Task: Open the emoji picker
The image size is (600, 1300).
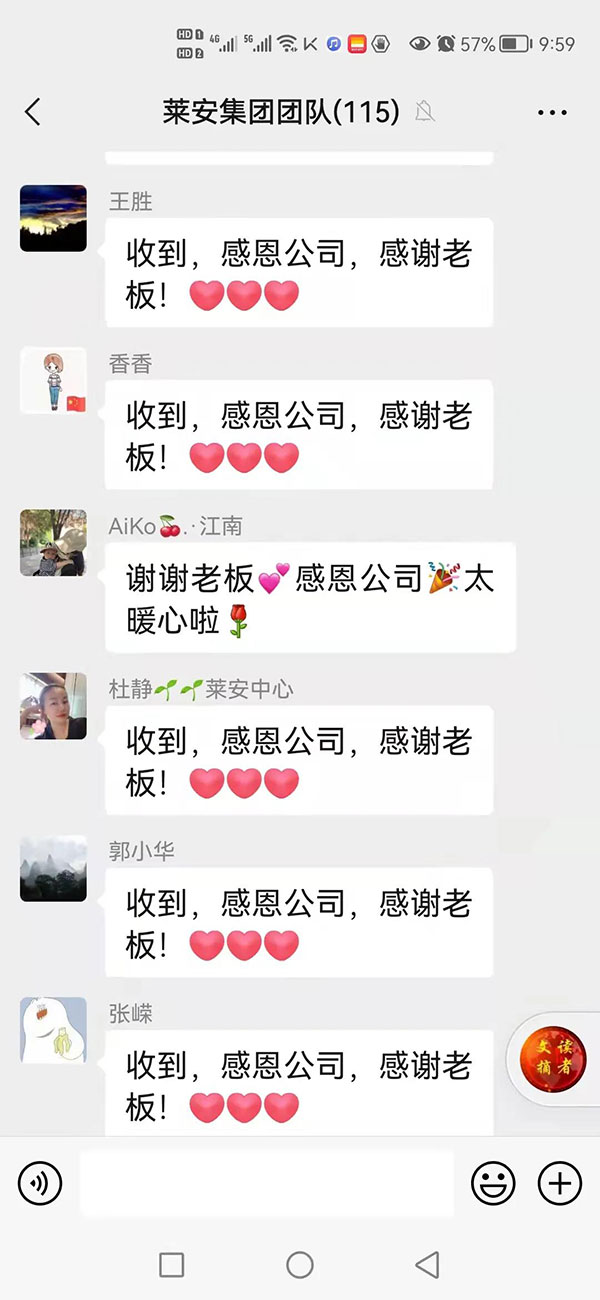Action: coord(493,1184)
